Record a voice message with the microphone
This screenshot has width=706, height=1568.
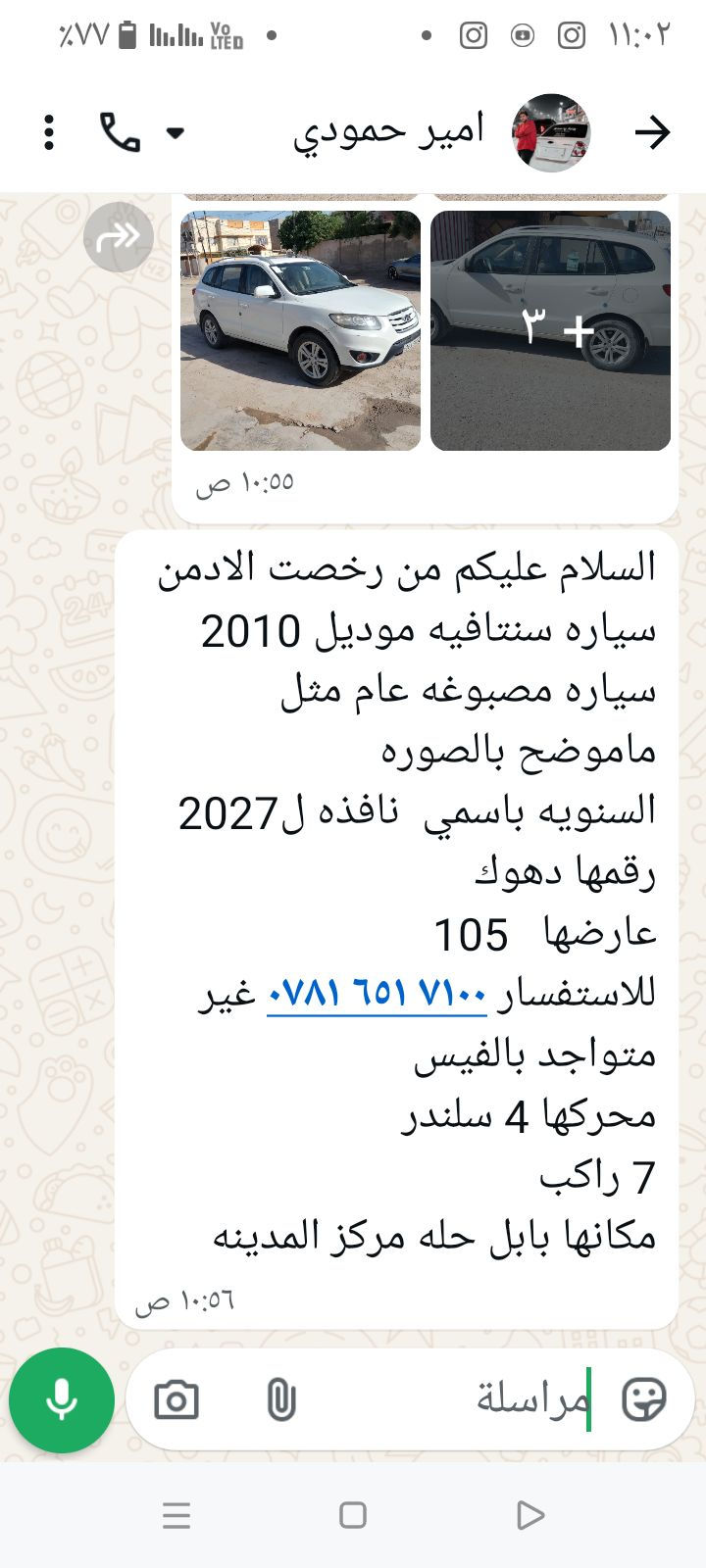tap(62, 1399)
